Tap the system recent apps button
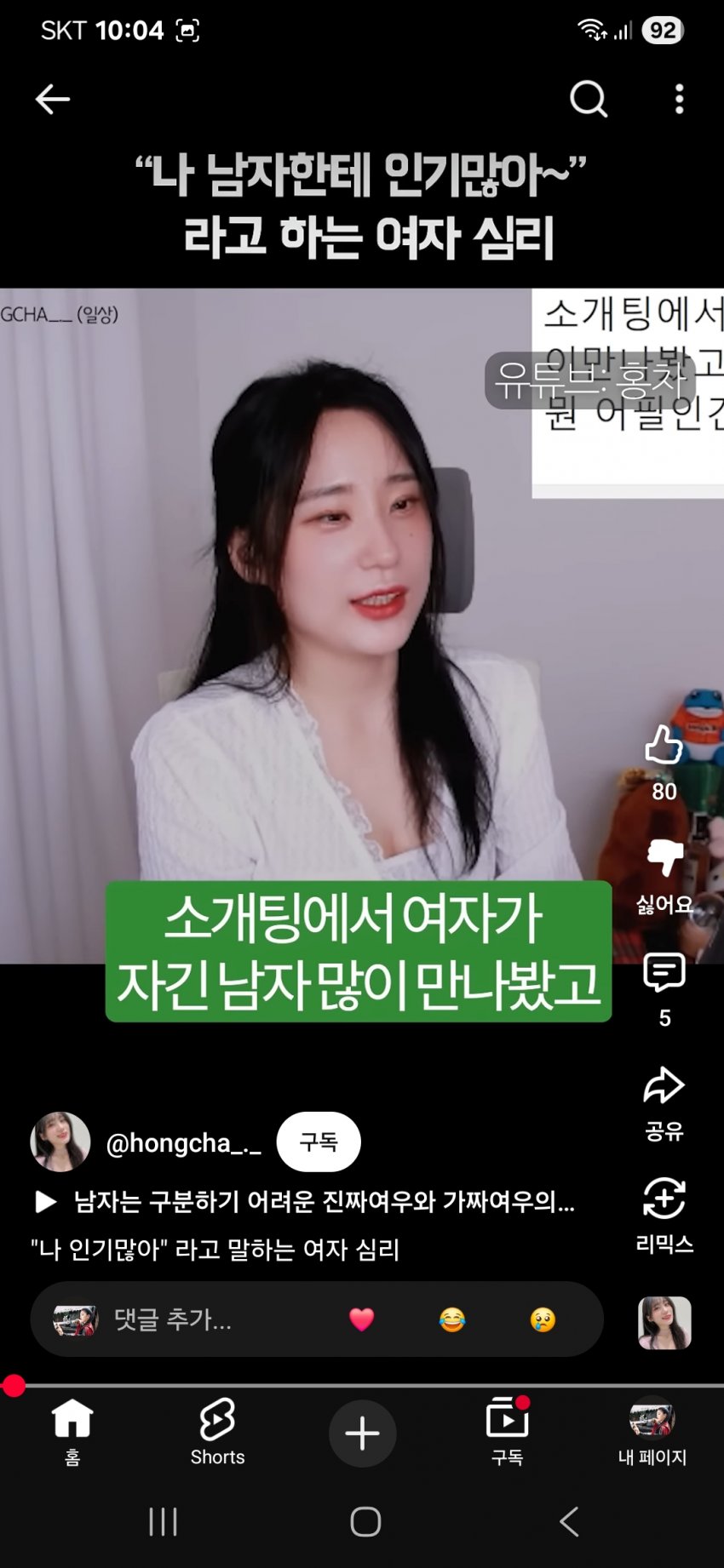This screenshot has width=724, height=1568. coord(163,1521)
